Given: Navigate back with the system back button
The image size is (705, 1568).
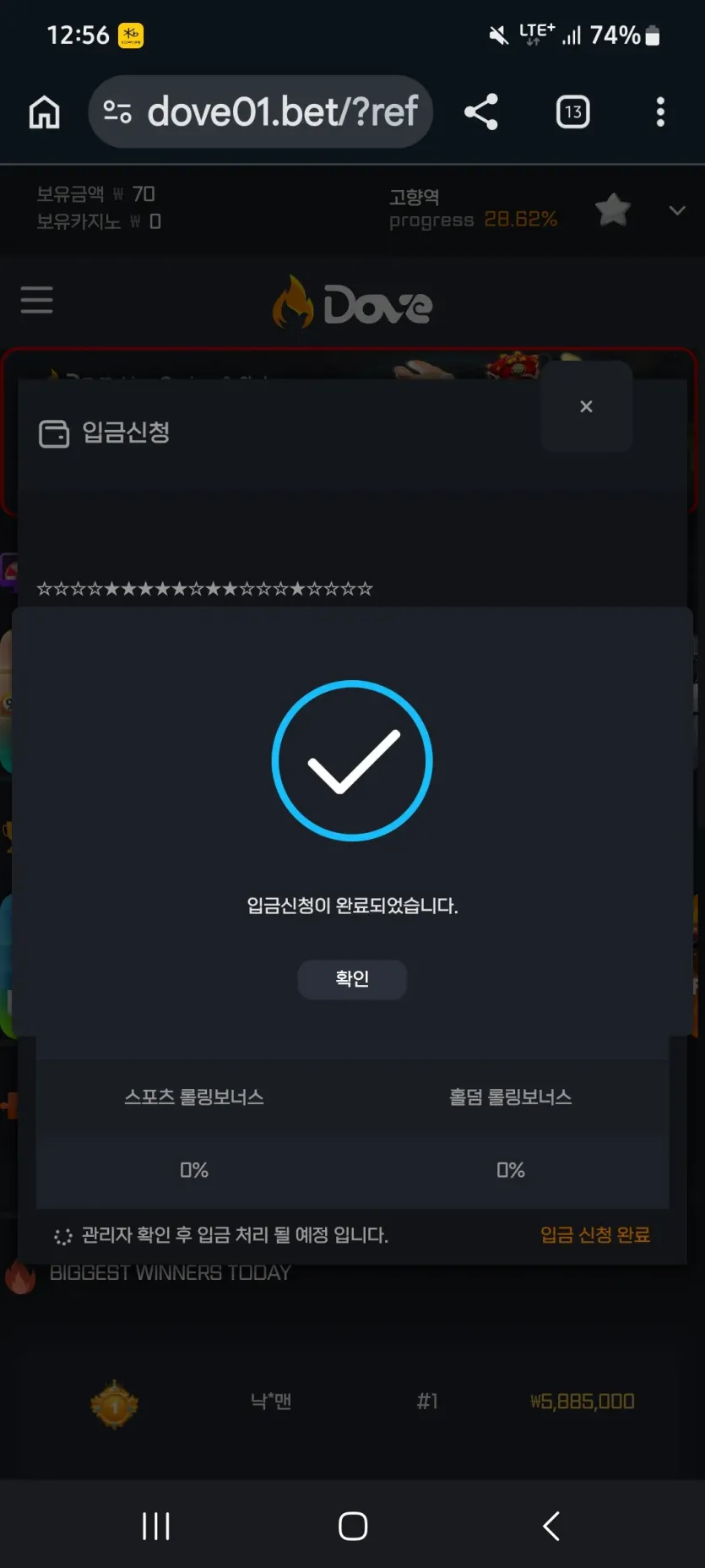Looking at the screenshot, I should click(x=551, y=1526).
